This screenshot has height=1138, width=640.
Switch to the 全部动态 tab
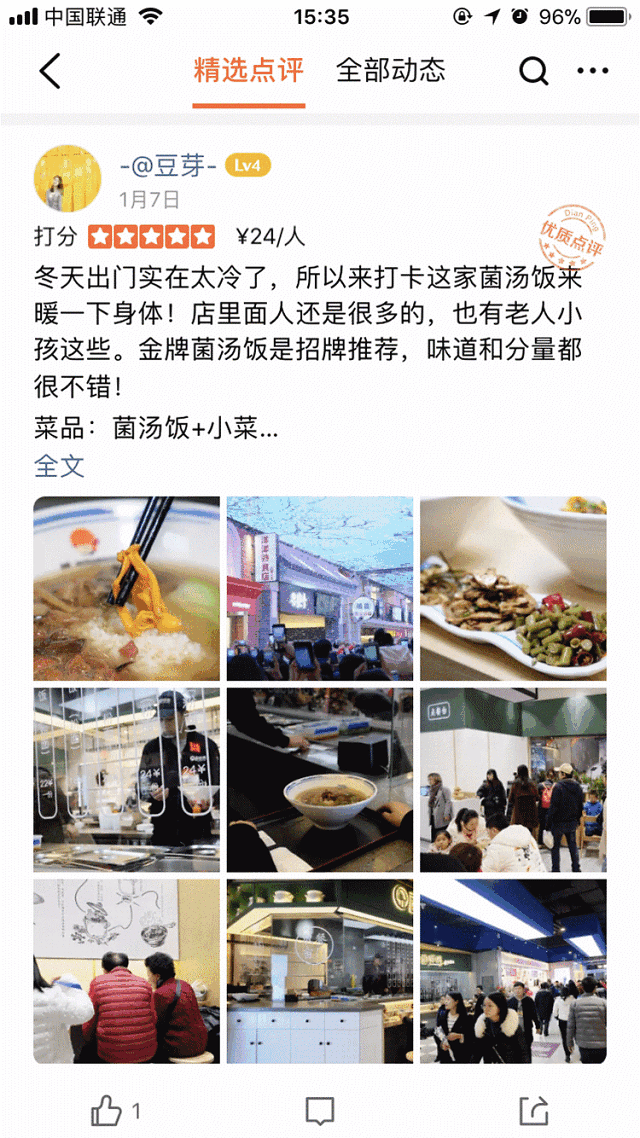pyautogui.click(x=390, y=71)
